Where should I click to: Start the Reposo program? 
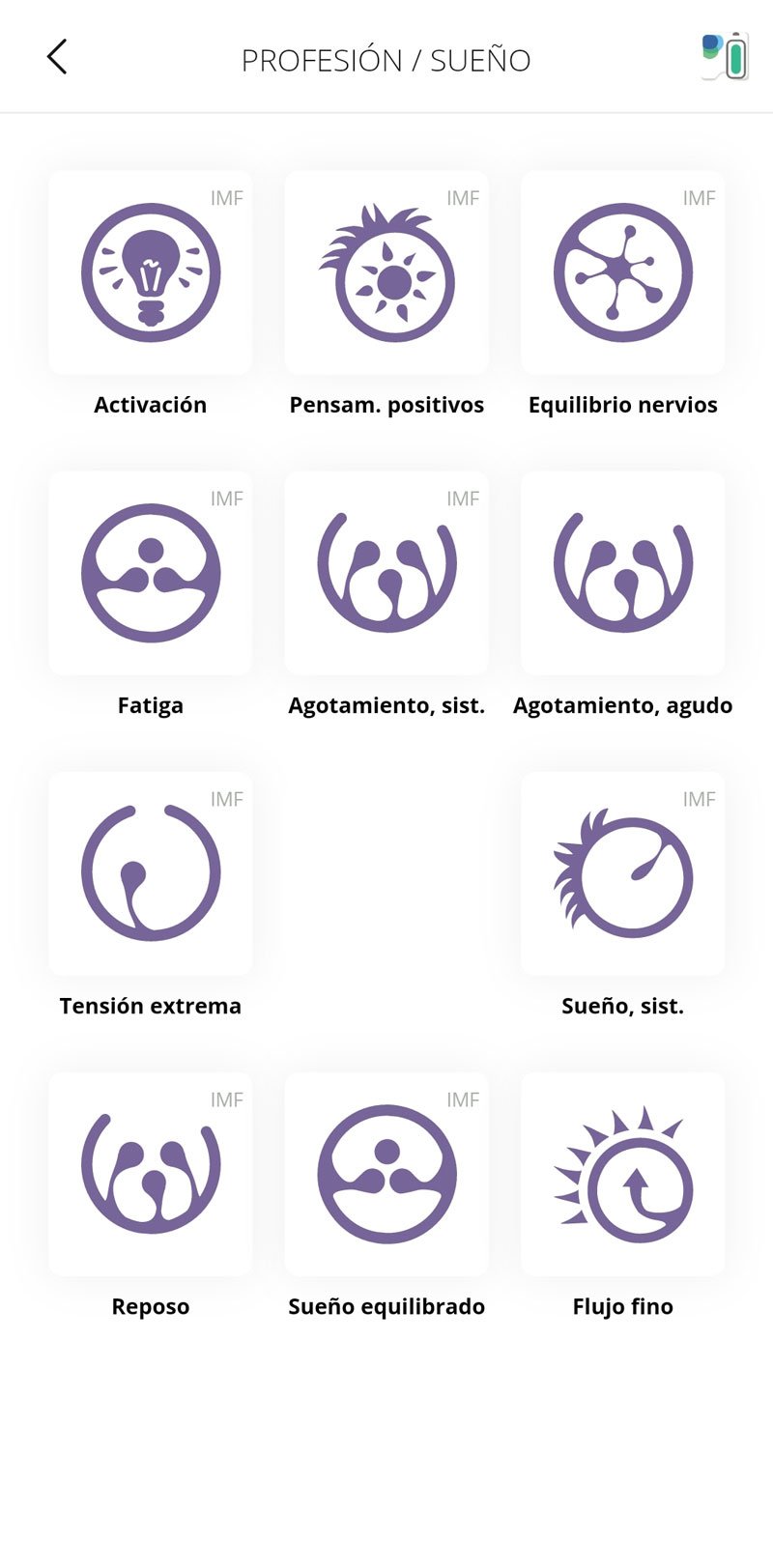[151, 1175]
